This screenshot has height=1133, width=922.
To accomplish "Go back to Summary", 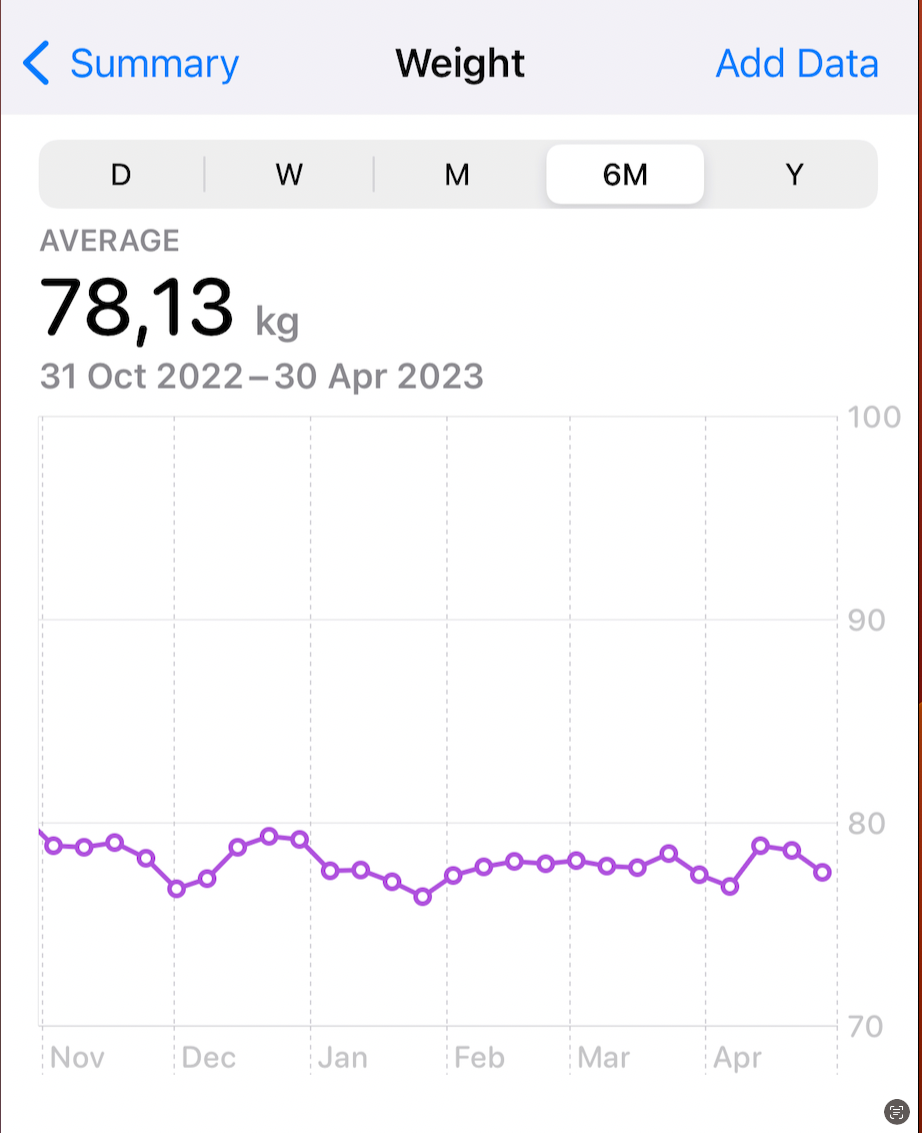I will (x=132, y=64).
